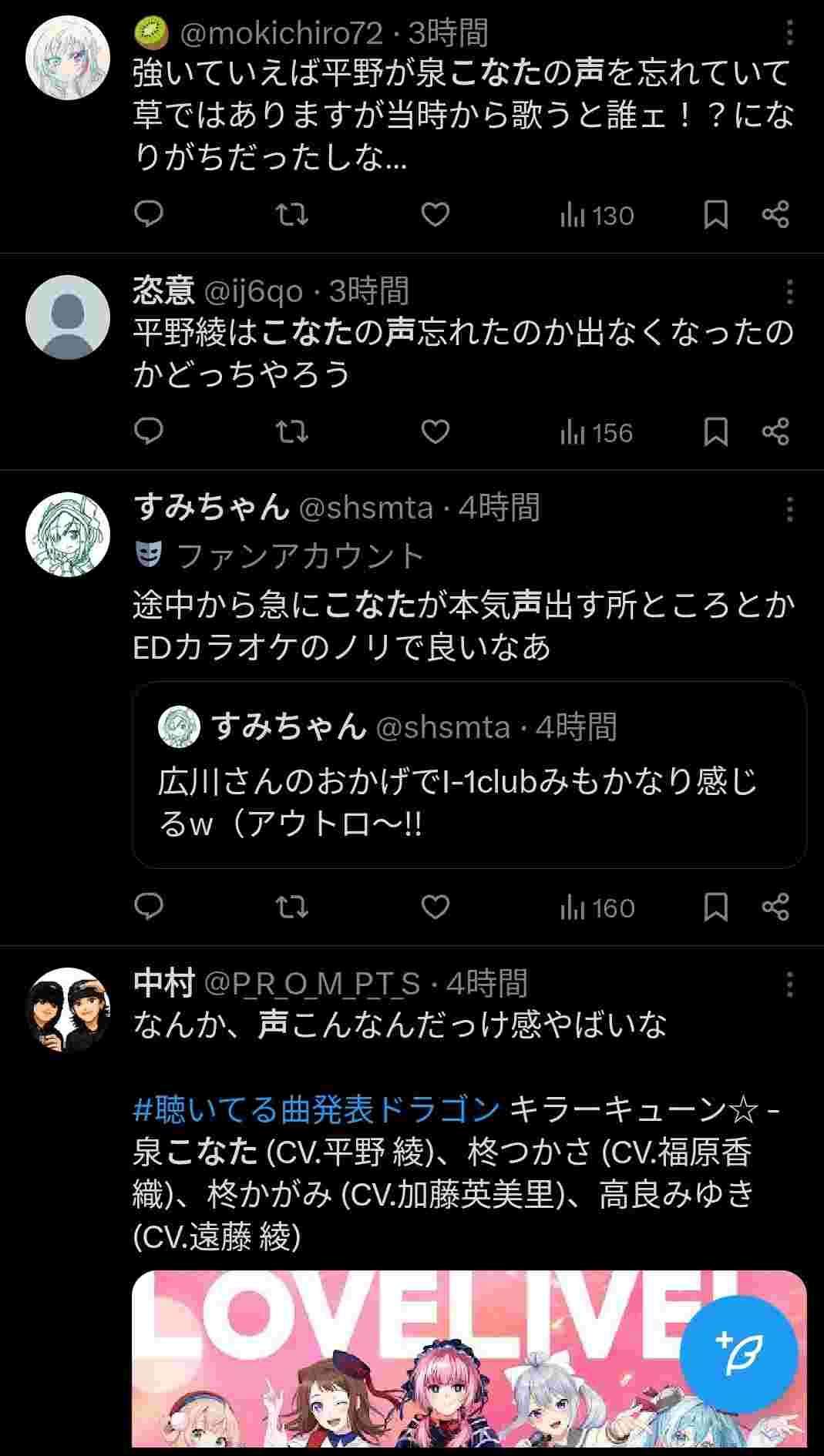824x1456 pixels.
Task: Open the quoted tweet about 広川さん
Action: (469, 774)
